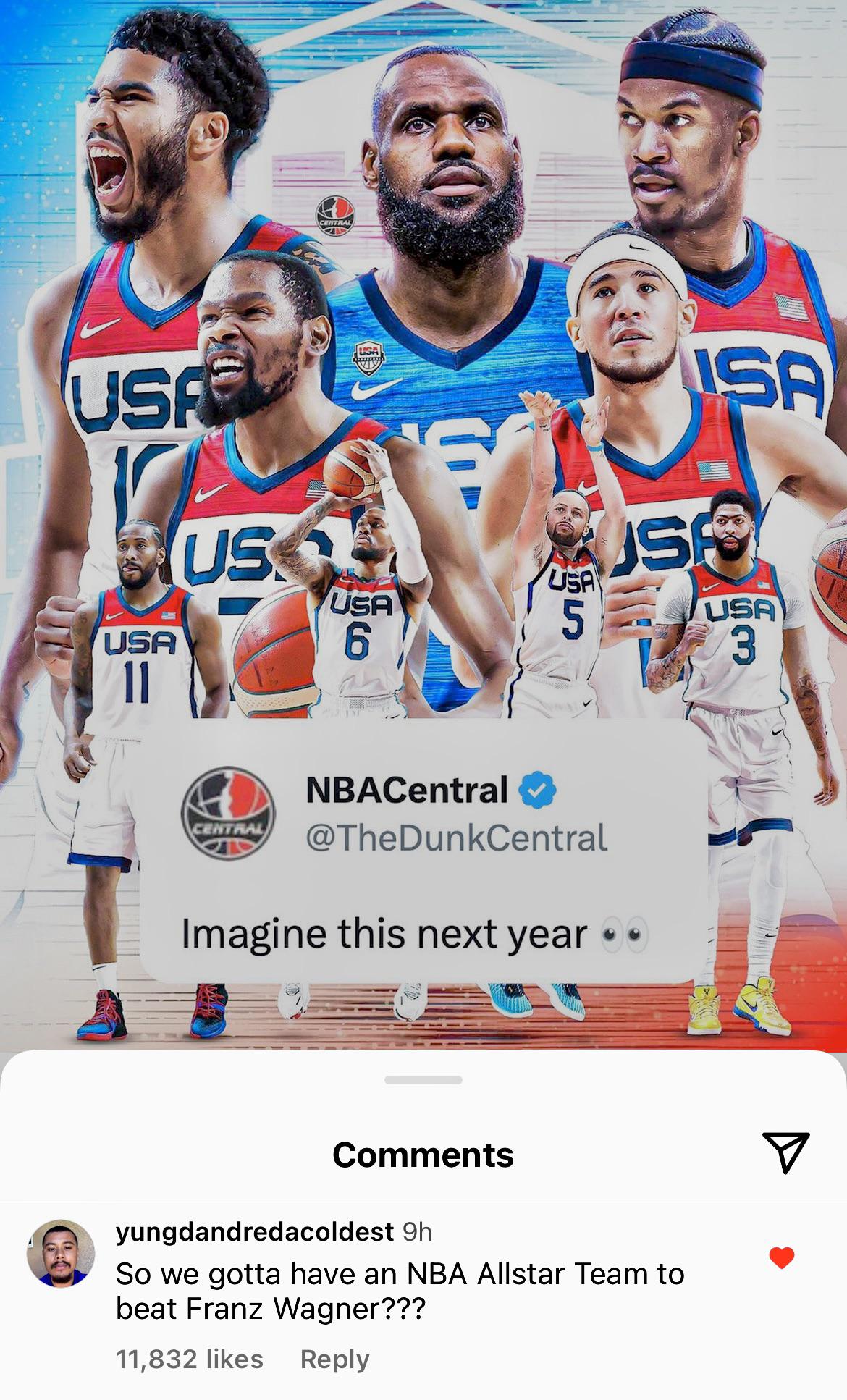The width and height of the screenshot is (847, 1400).
Task: Visit the yungdandredacoldest username link
Action: (255, 1231)
